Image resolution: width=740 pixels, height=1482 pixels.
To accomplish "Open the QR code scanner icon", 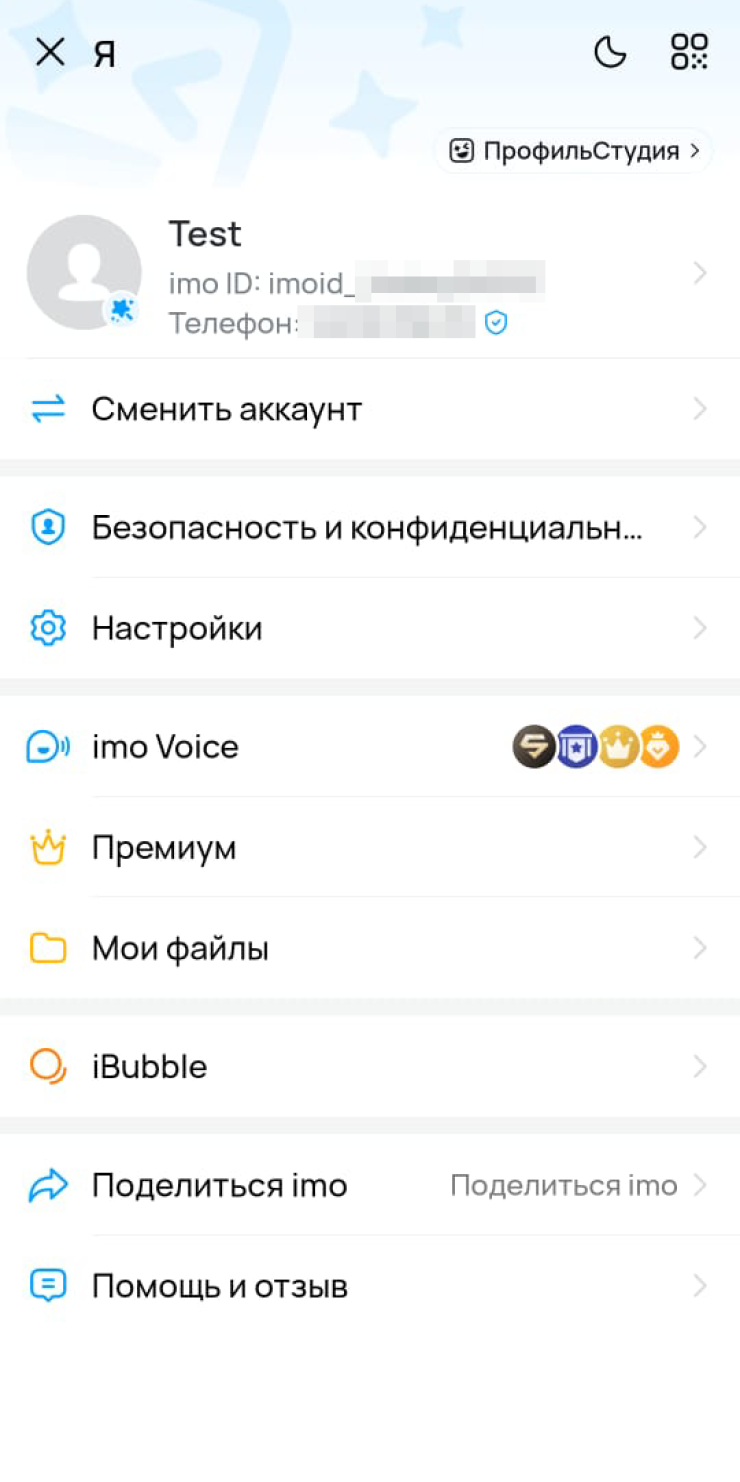I will point(689,52).
